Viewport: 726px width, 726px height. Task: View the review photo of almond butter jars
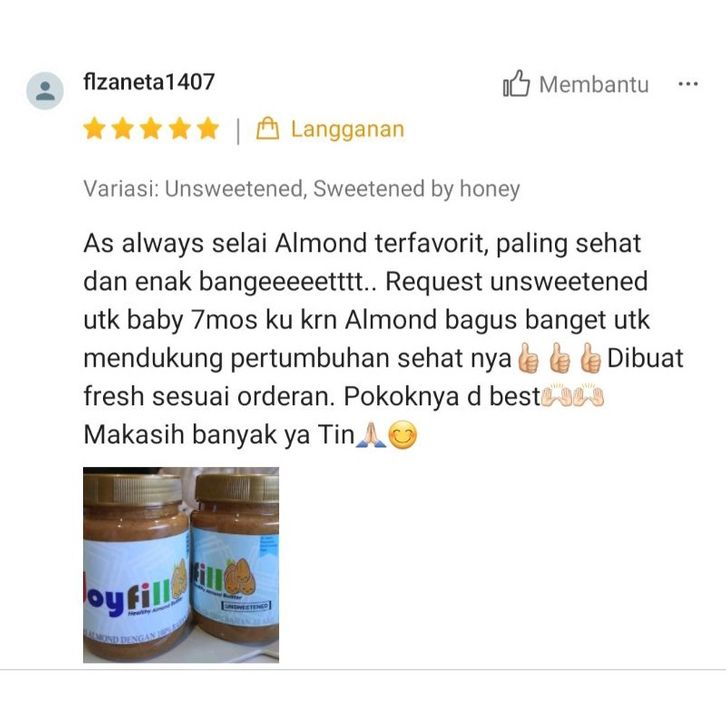pyautogui.click(x=181, y=565)
